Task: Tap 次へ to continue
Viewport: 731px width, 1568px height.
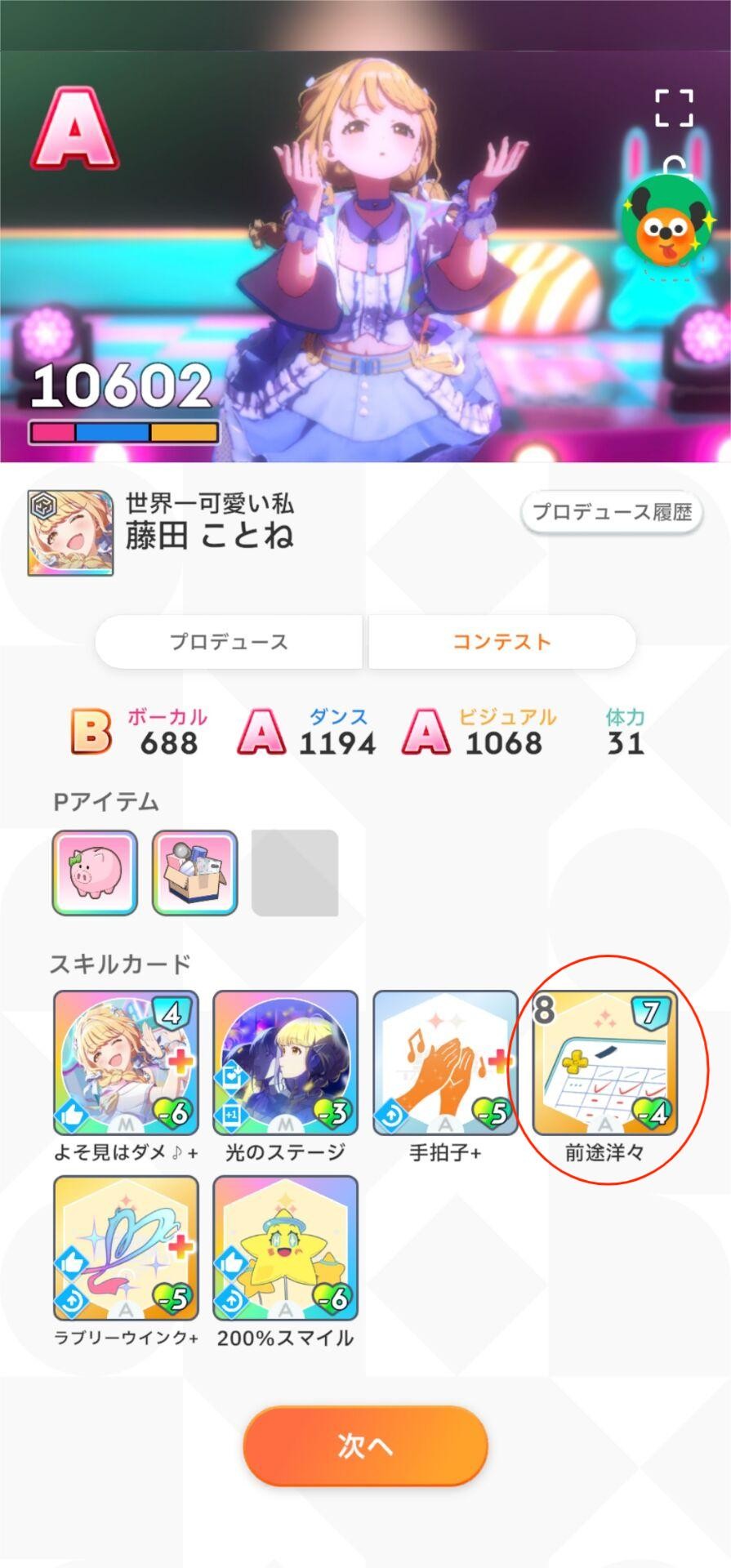Action: [365, 1445]
